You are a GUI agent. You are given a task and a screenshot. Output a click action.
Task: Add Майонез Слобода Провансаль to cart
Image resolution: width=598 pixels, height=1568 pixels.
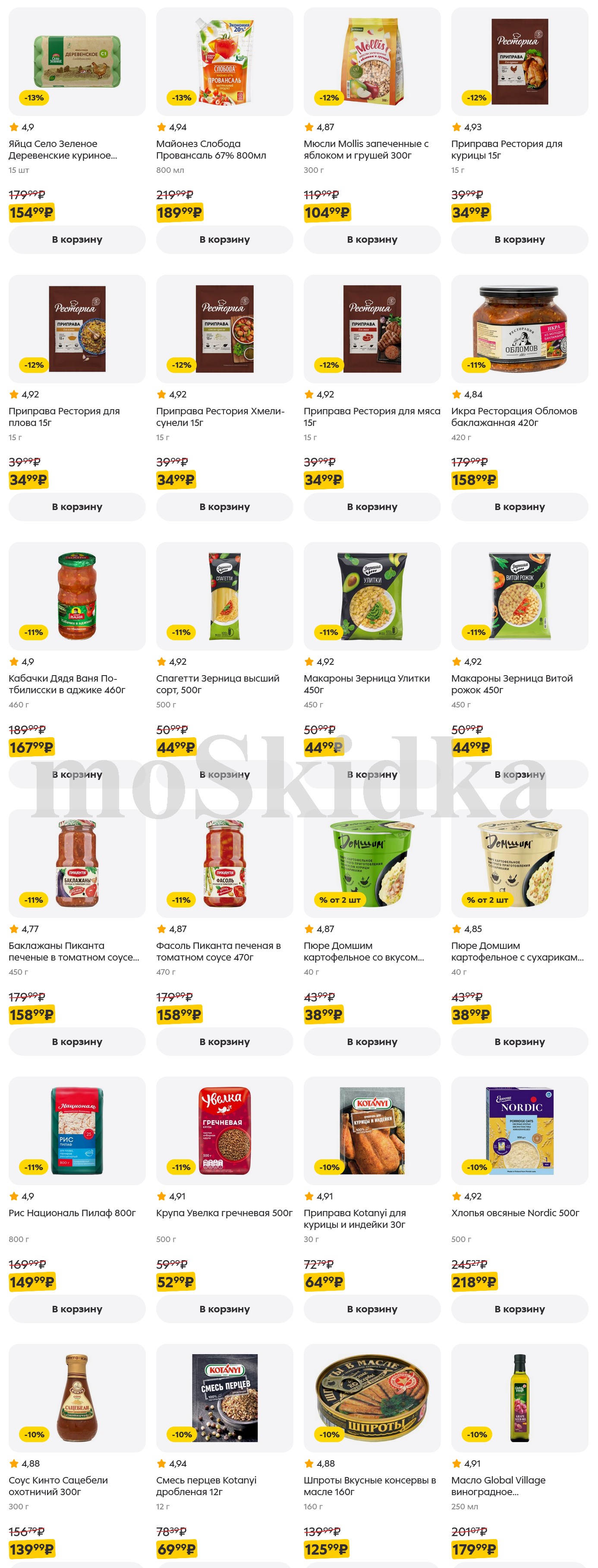pyautogui.click(x=224, y=239)
